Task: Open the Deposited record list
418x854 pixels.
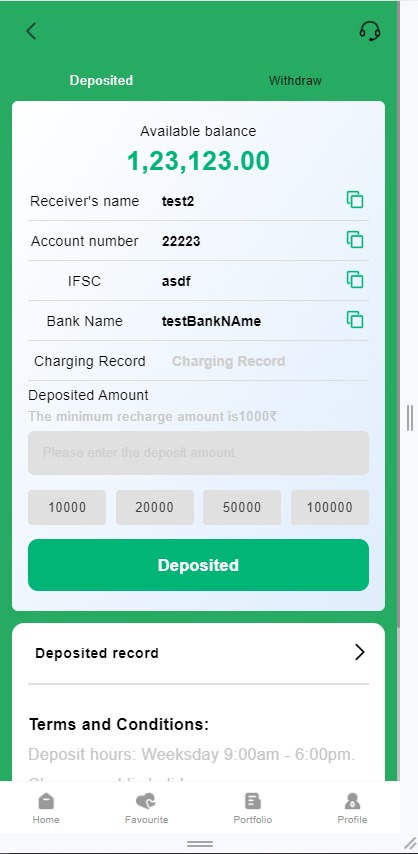Action: (x=198, y=653)
